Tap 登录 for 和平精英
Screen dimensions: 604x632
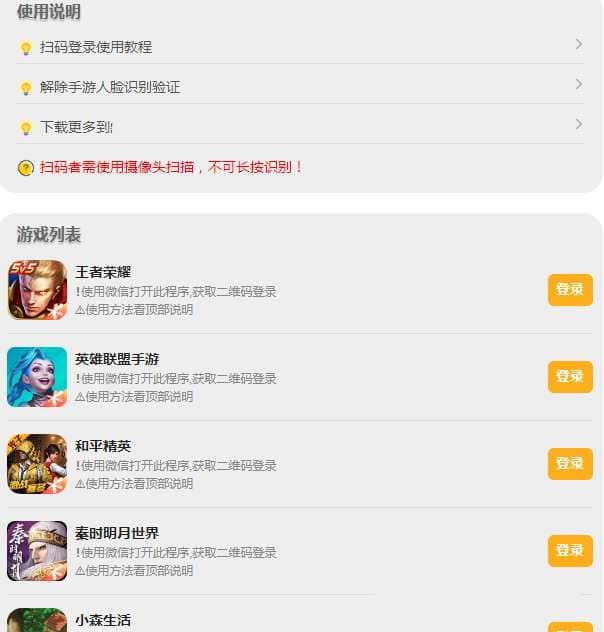point(570,464)
